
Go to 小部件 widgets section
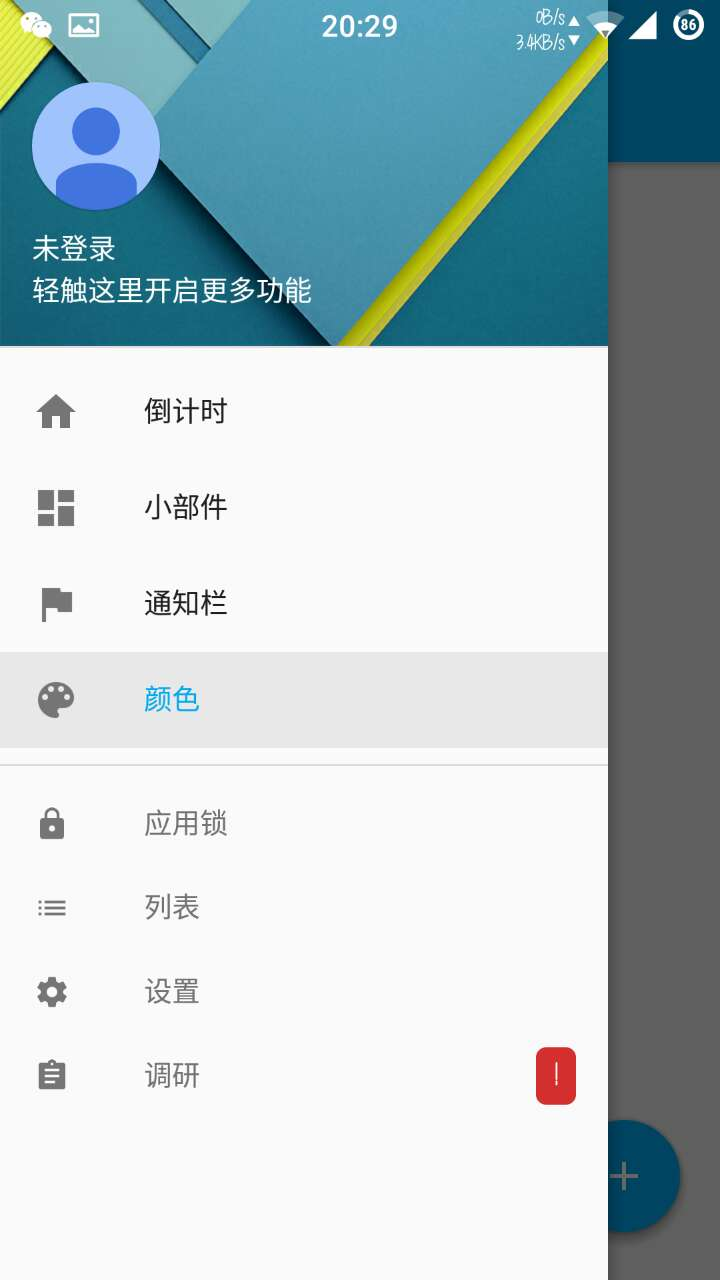coord(186,507)
